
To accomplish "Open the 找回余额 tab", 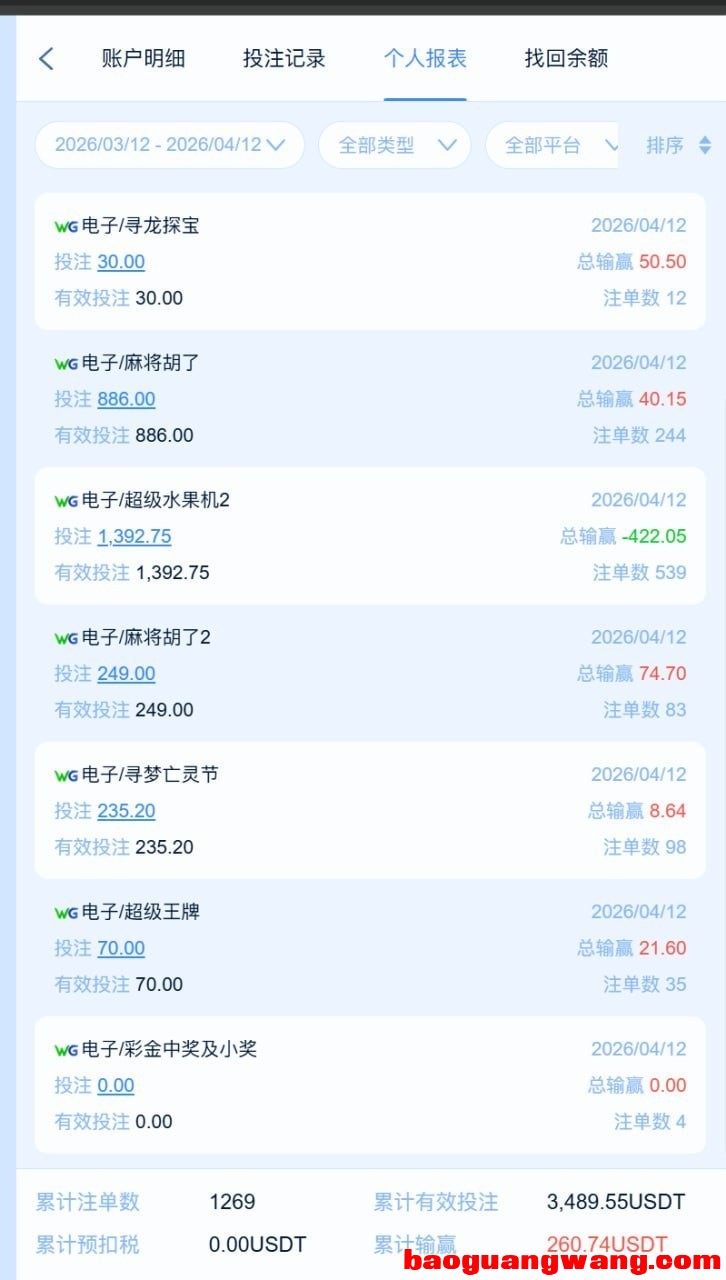I will coord(566,58).
